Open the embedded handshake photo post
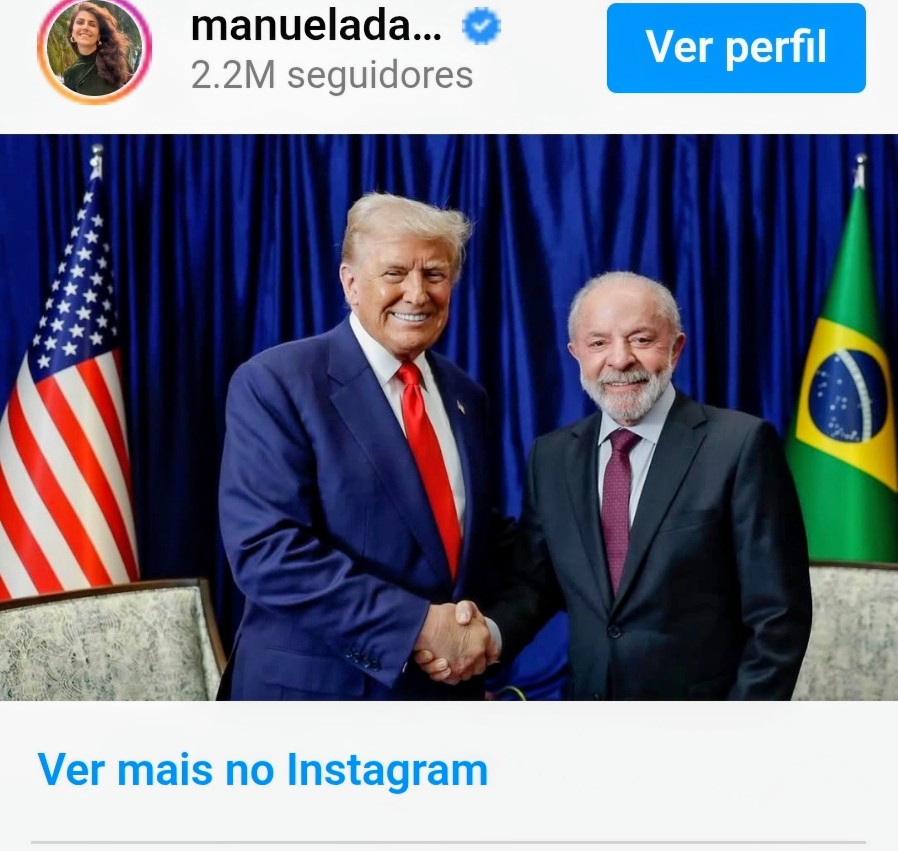 [449, 418]
